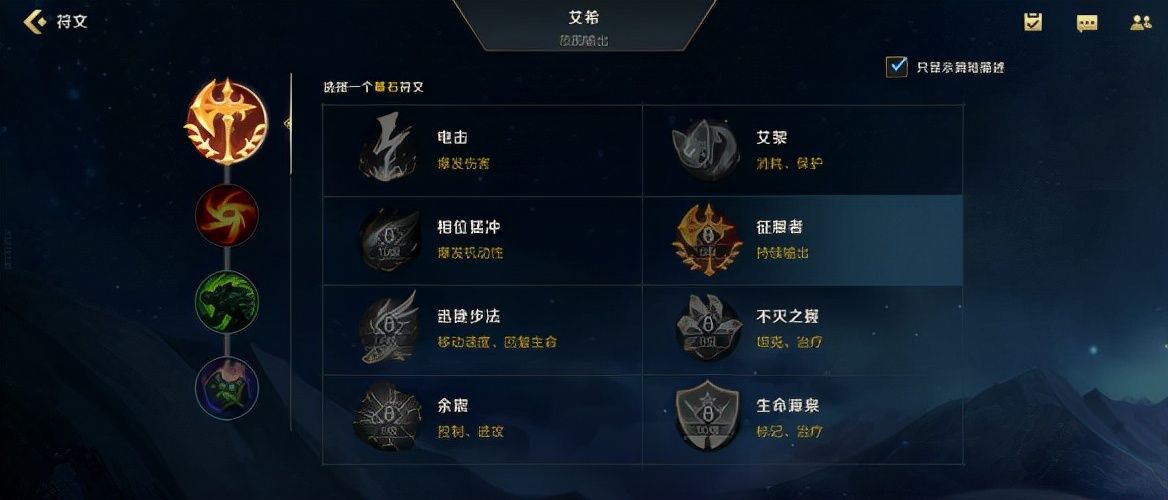Choose the 艾黎 keystone rune

(802, 150)
